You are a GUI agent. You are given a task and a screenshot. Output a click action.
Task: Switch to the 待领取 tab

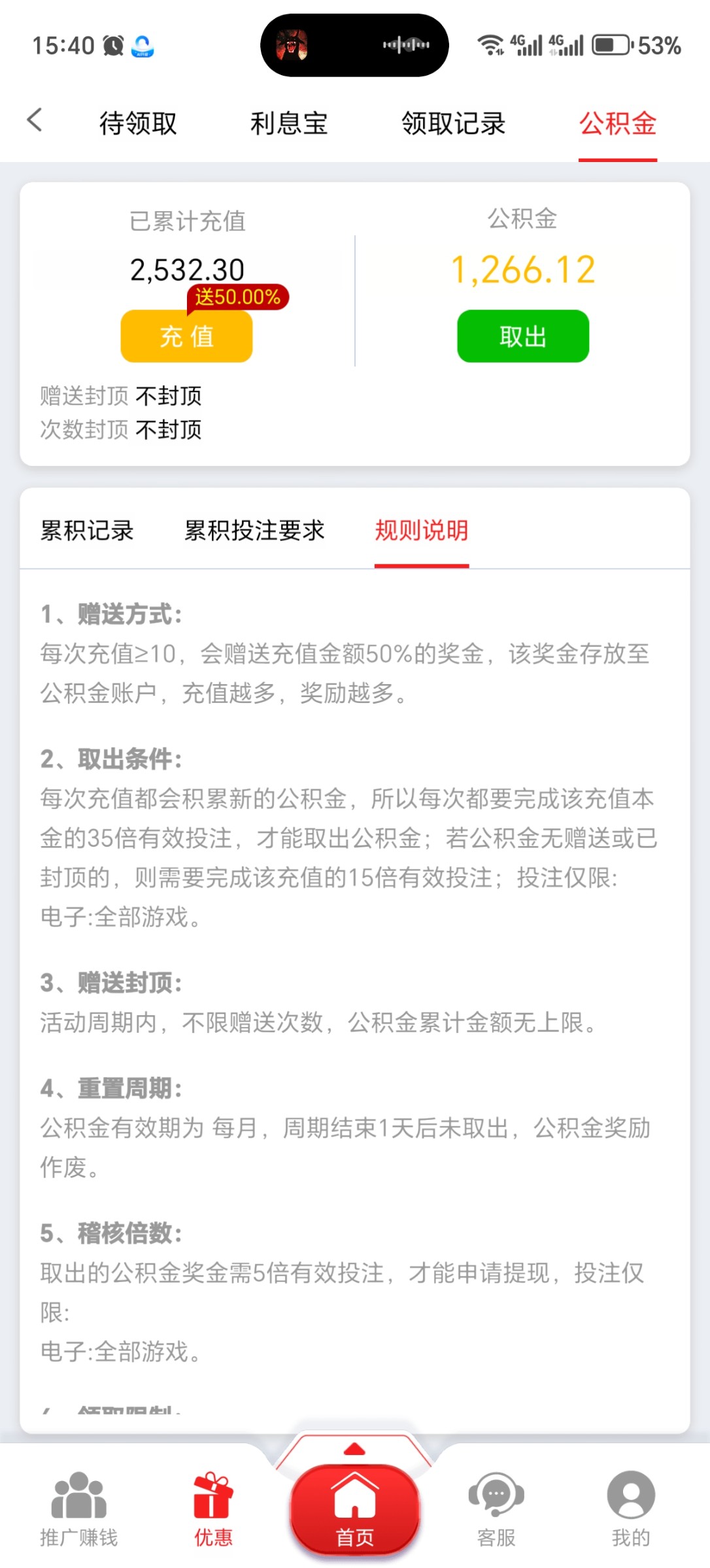[138, 123]
